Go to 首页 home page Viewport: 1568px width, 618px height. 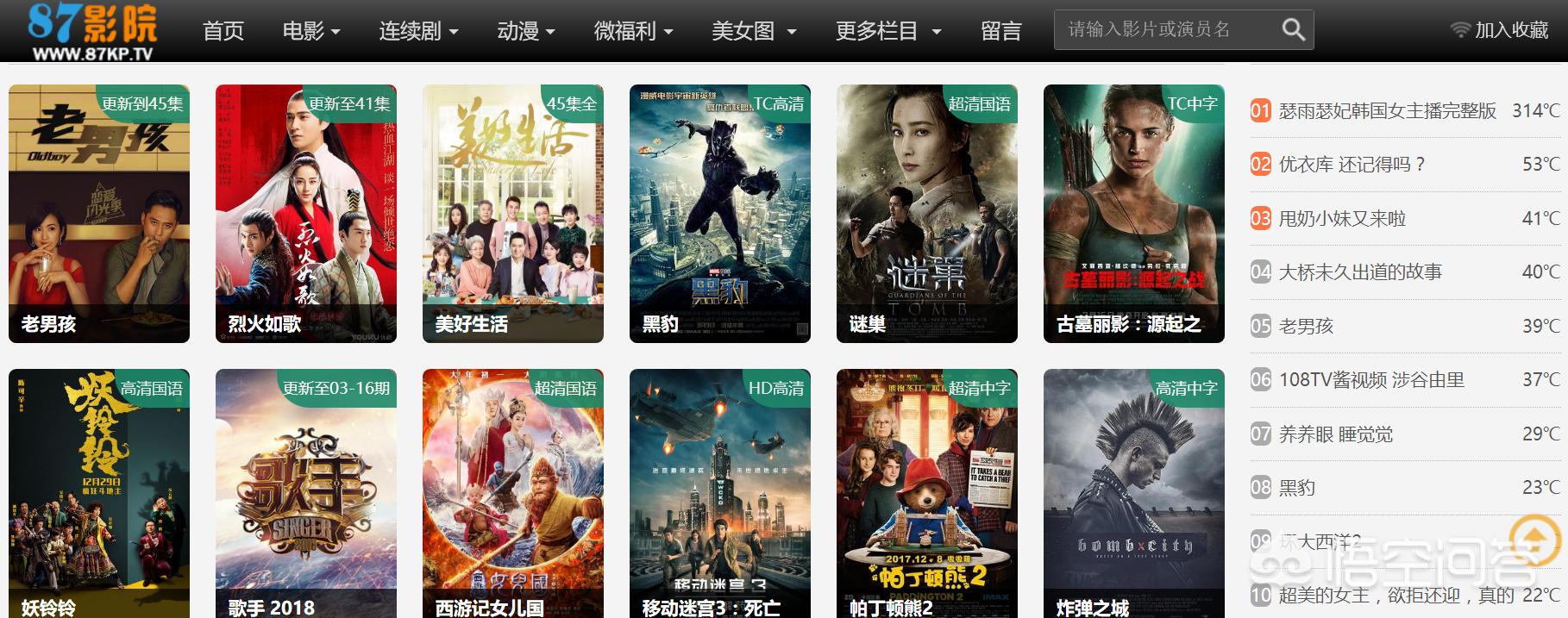click(x=223, y=31)
